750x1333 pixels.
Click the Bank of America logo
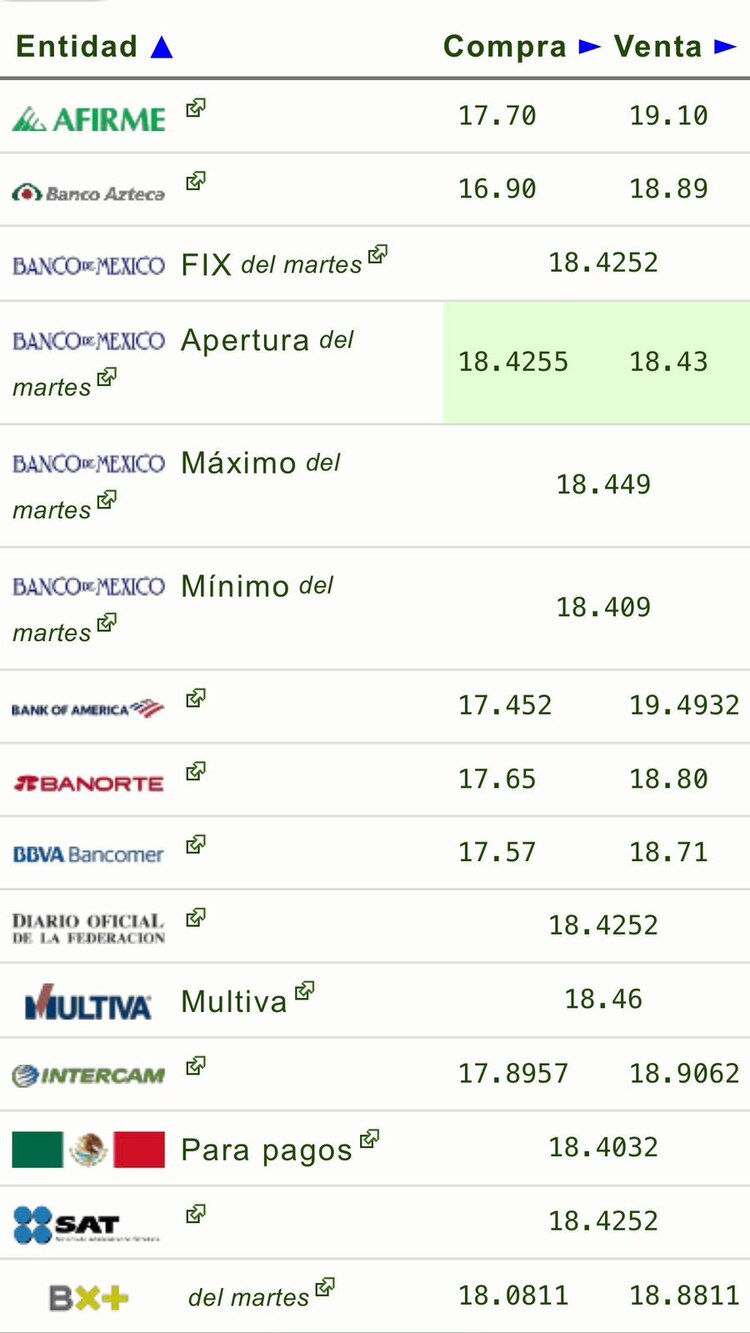(85, 705)
